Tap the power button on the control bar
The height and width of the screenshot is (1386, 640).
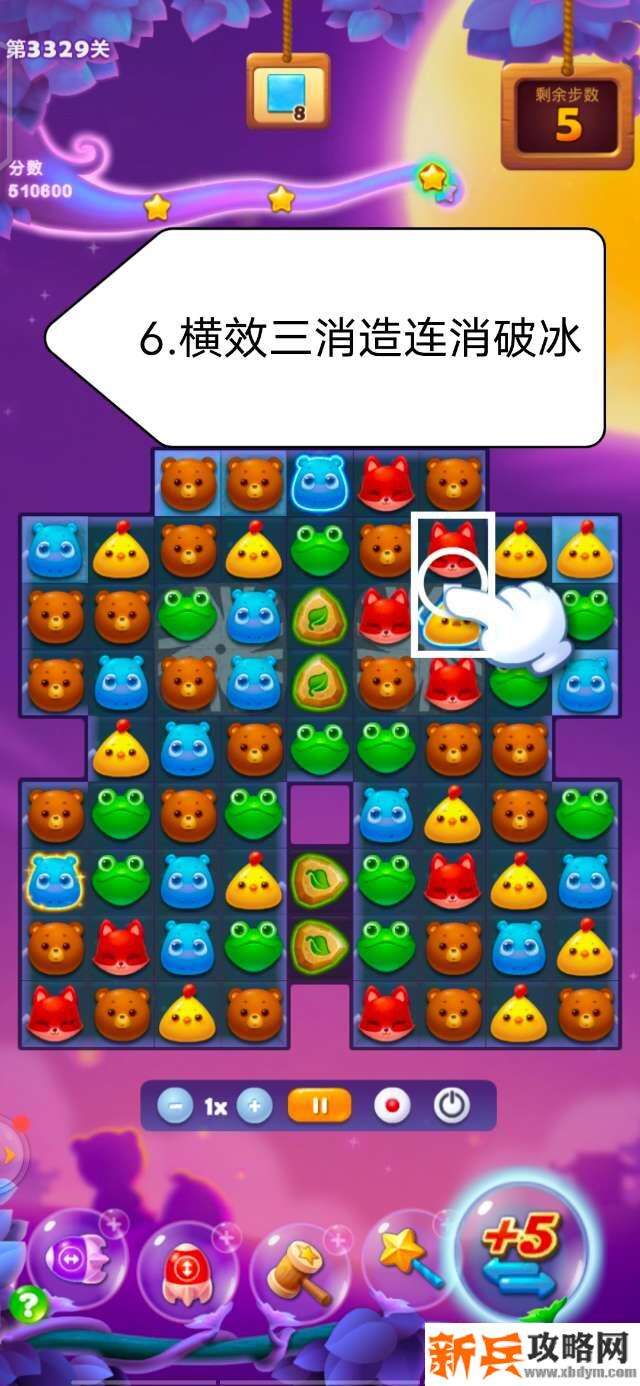[x=452, y=1107]
